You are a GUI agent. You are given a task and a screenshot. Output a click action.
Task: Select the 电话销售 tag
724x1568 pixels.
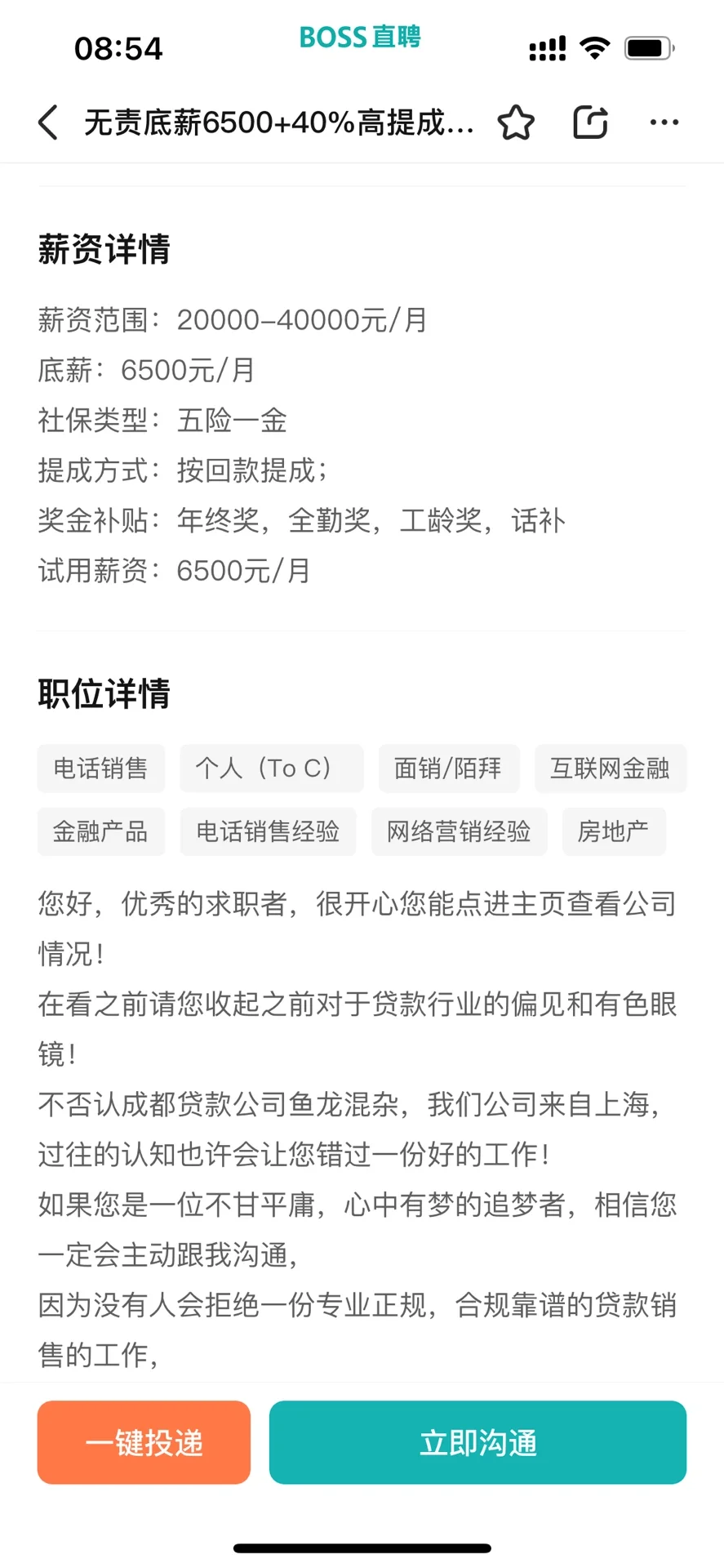point(101,768)
